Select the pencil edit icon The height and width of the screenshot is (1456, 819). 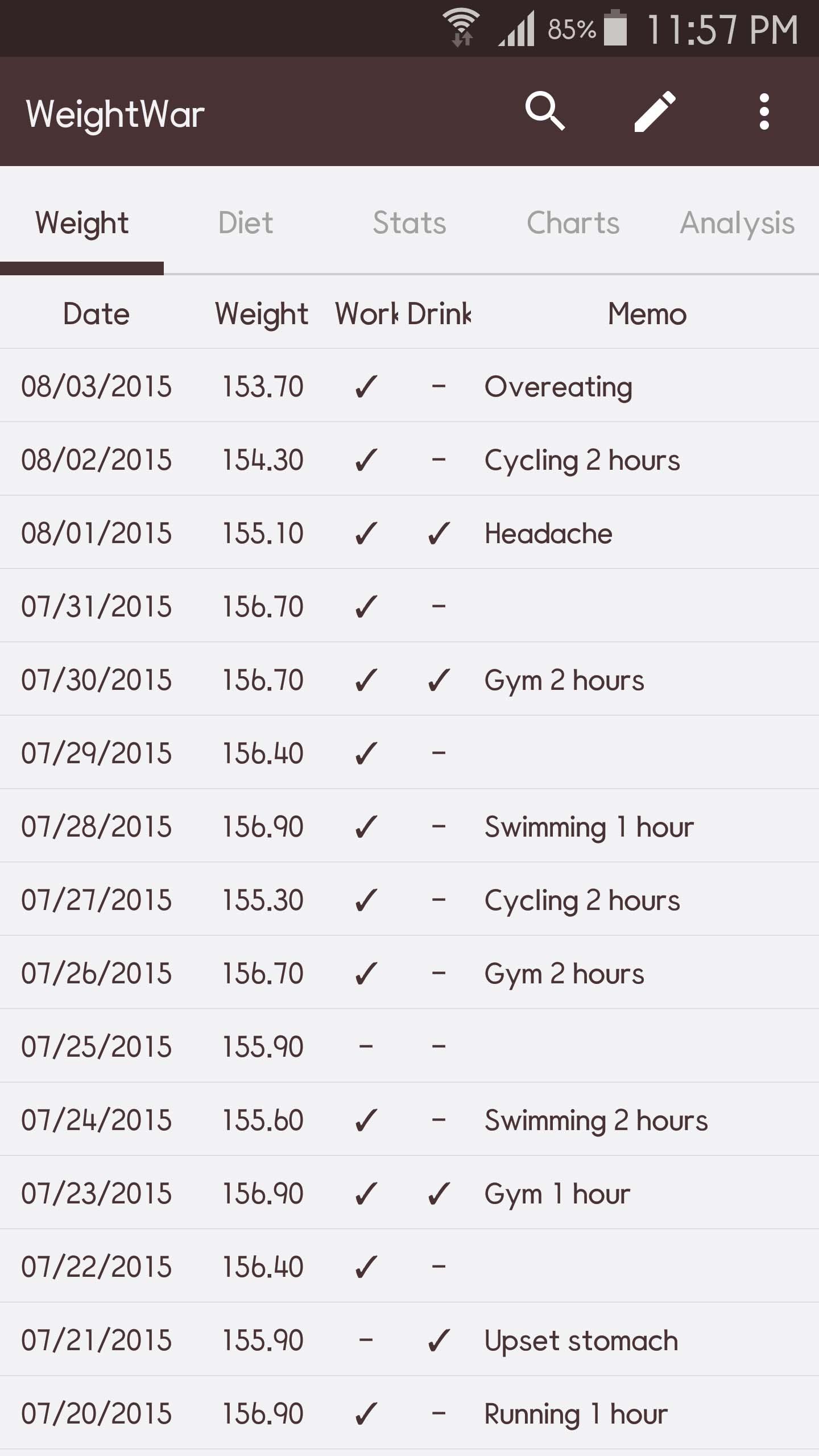[x=655, y=110]
